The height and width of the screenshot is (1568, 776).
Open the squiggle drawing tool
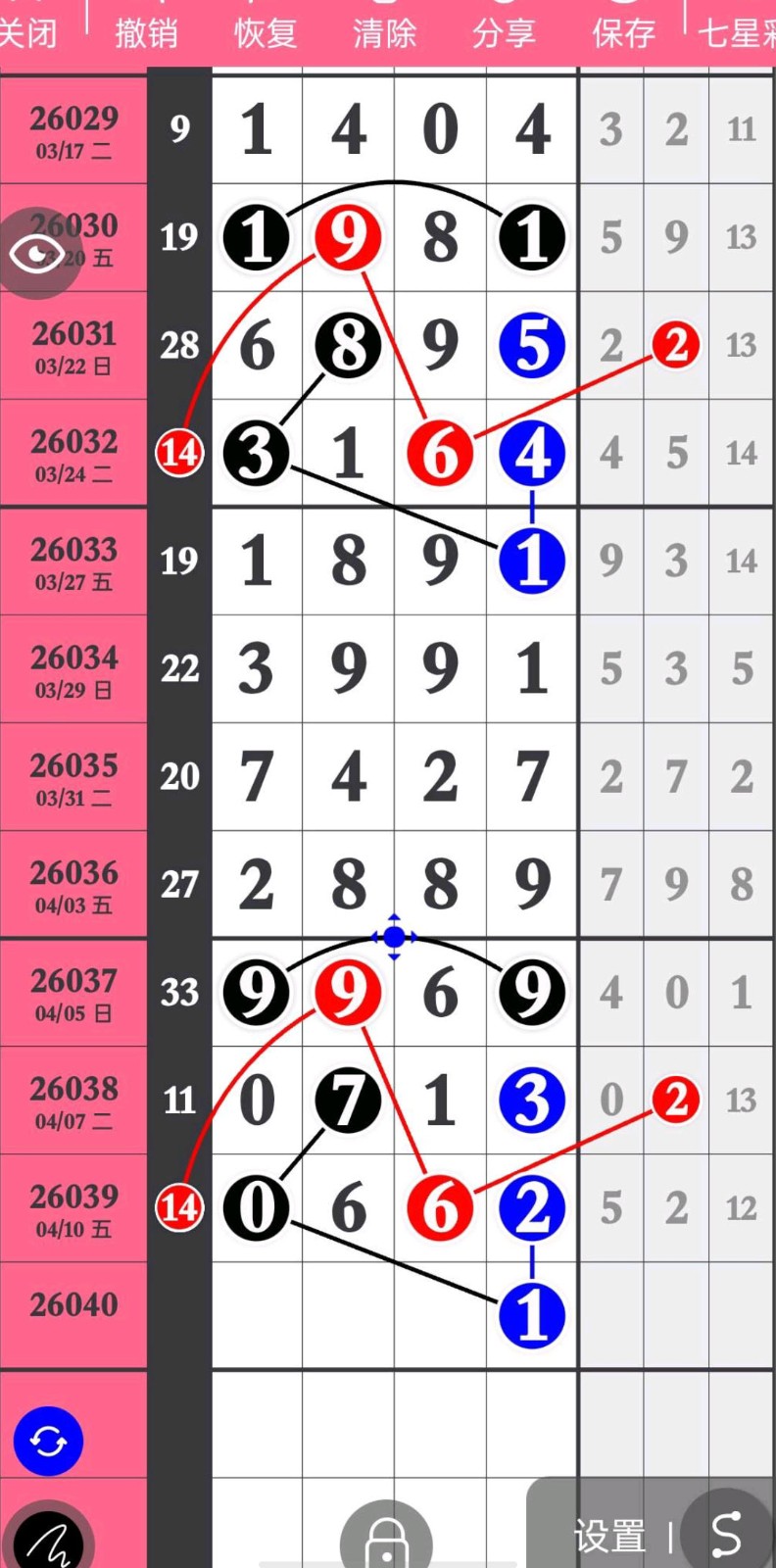click(x=49, y=1541)
